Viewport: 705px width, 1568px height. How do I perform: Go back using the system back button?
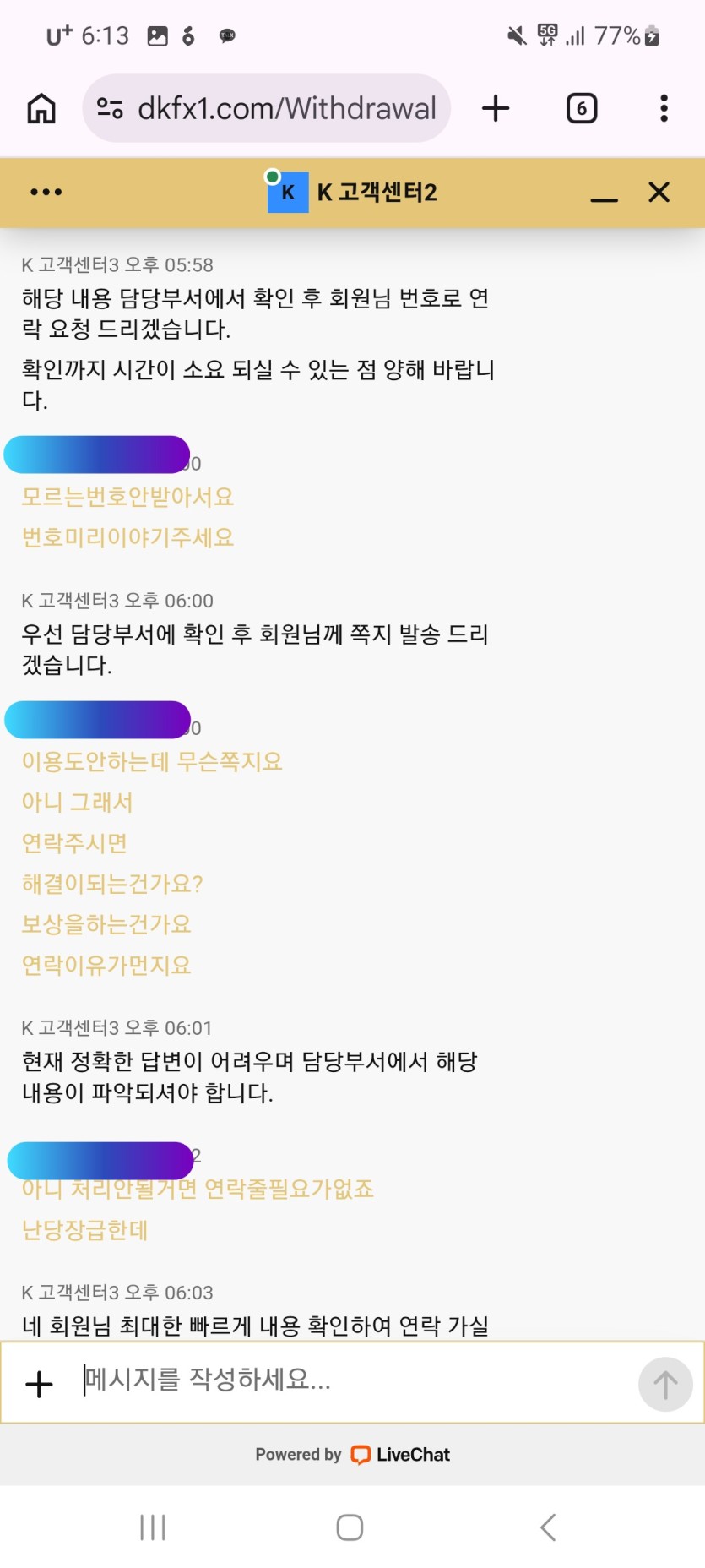tap(548, 1527)
